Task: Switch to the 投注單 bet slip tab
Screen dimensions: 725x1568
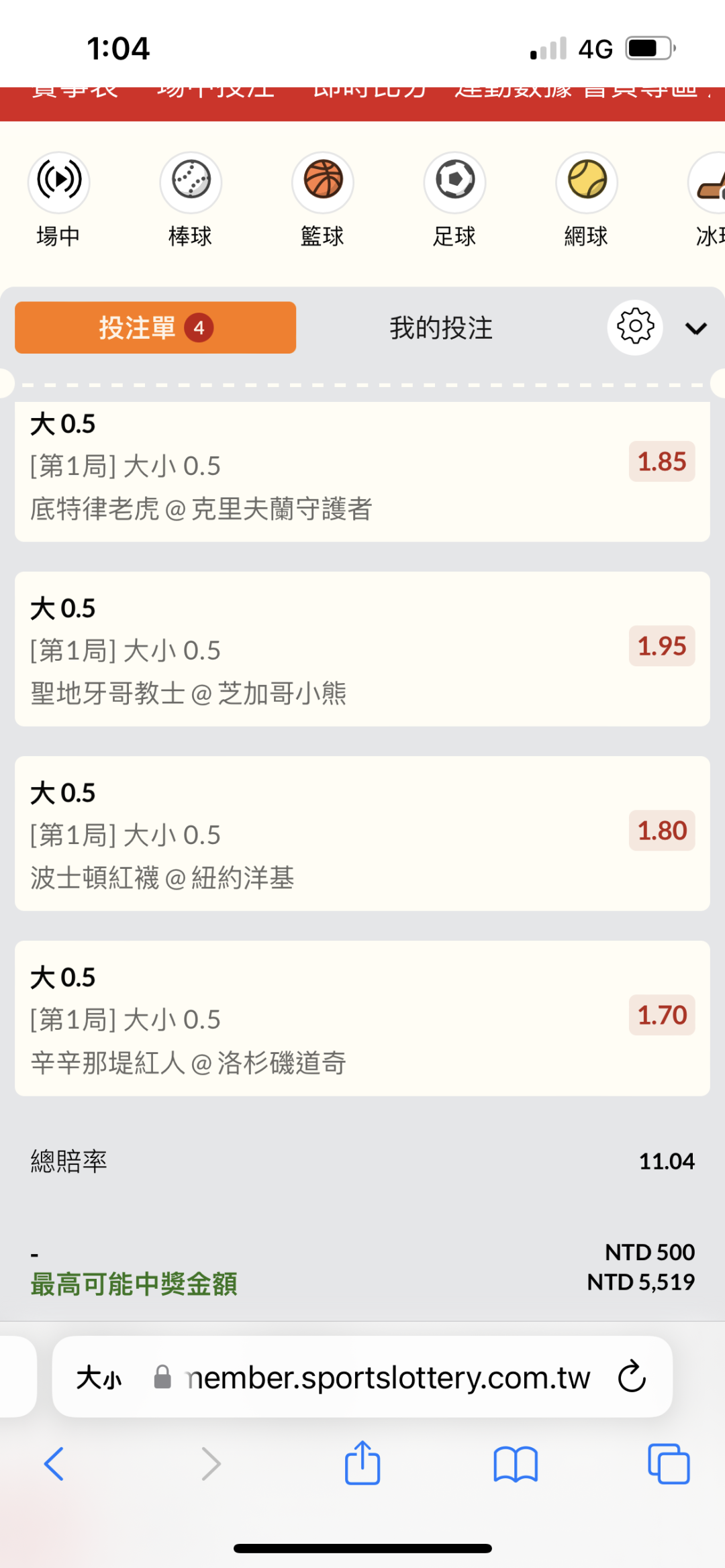Action: pos(155,327)
